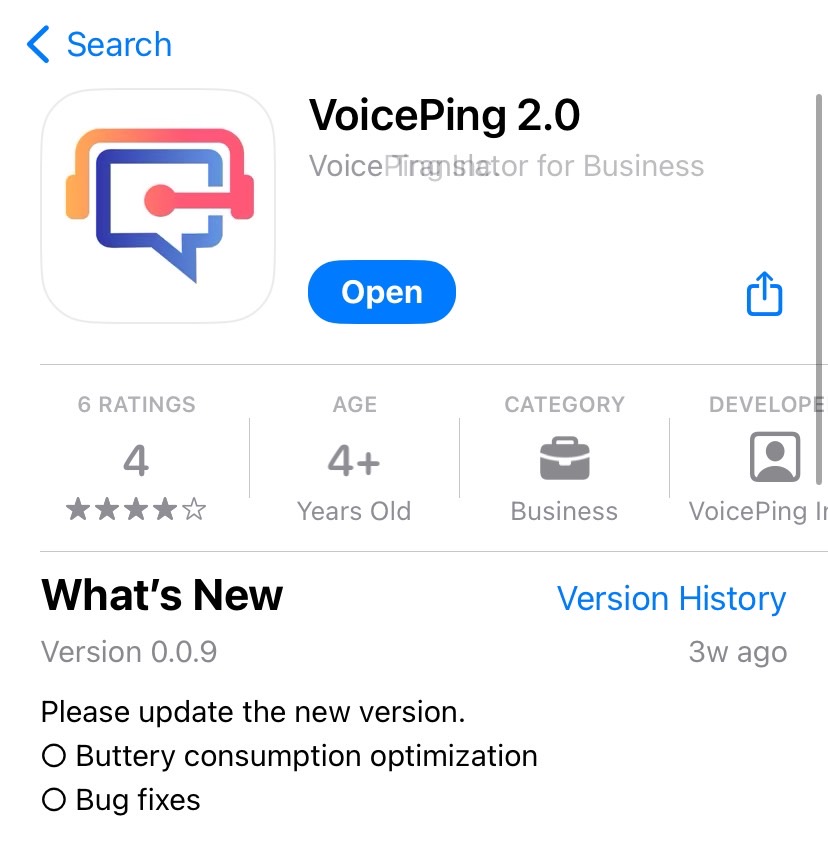Select the VoicePing Inc developer icon
Screen dimensions: 828x862
774,455
